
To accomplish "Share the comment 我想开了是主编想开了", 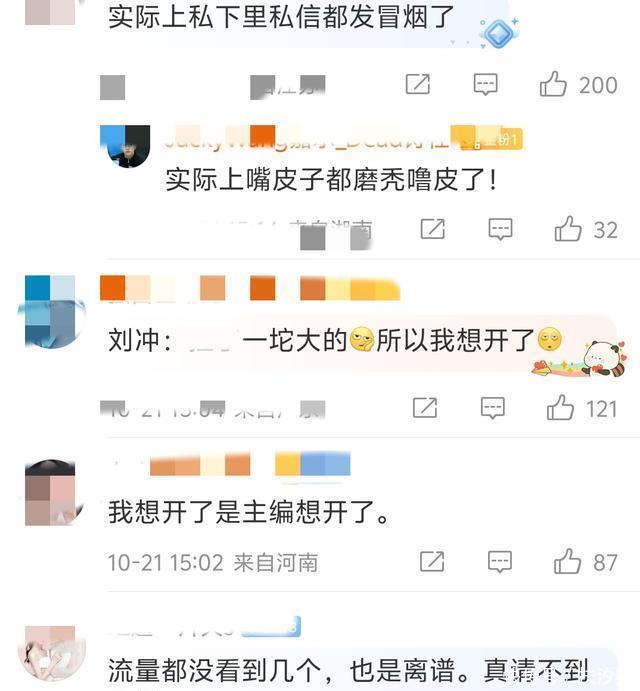I will 432,562.
